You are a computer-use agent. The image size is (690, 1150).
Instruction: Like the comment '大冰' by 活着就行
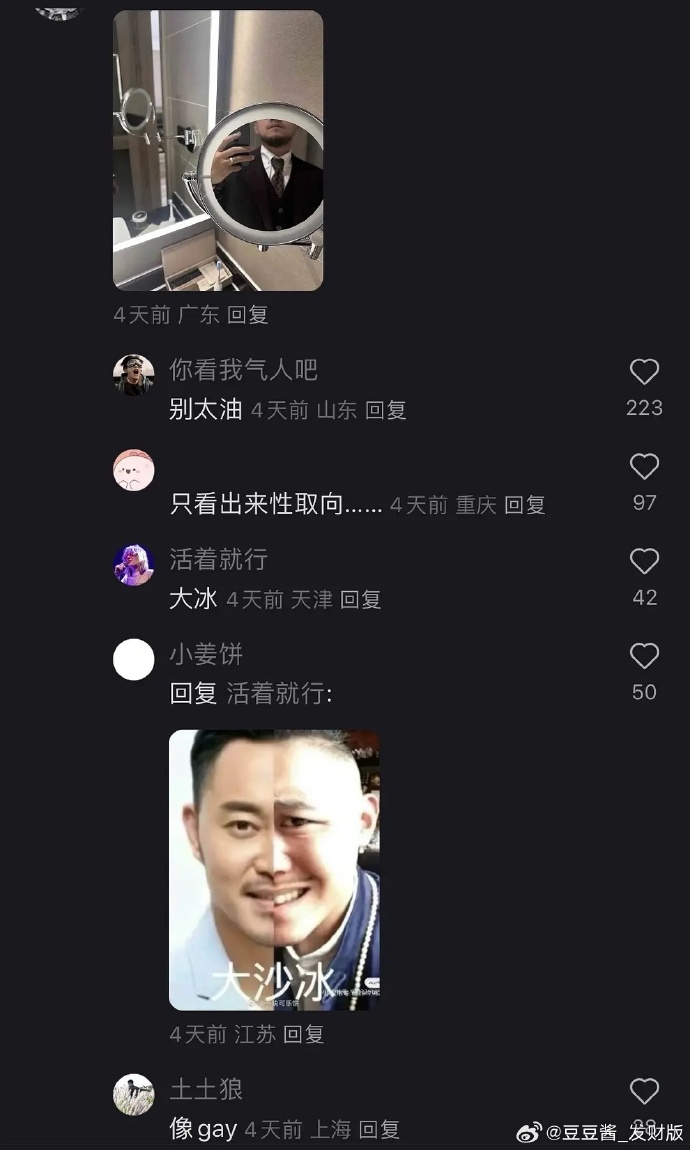click(x=644, y=562)
